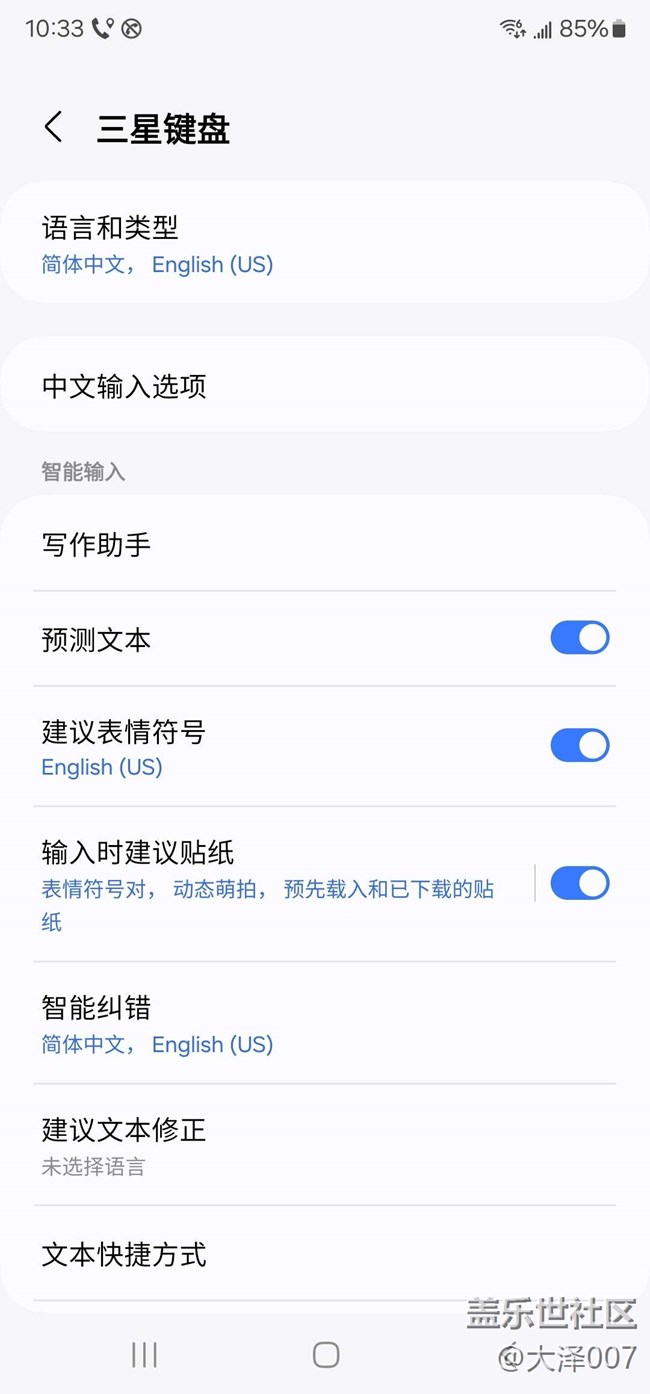
Task: Open 智能纠错 settings
Action: [x=325, y=1023]
